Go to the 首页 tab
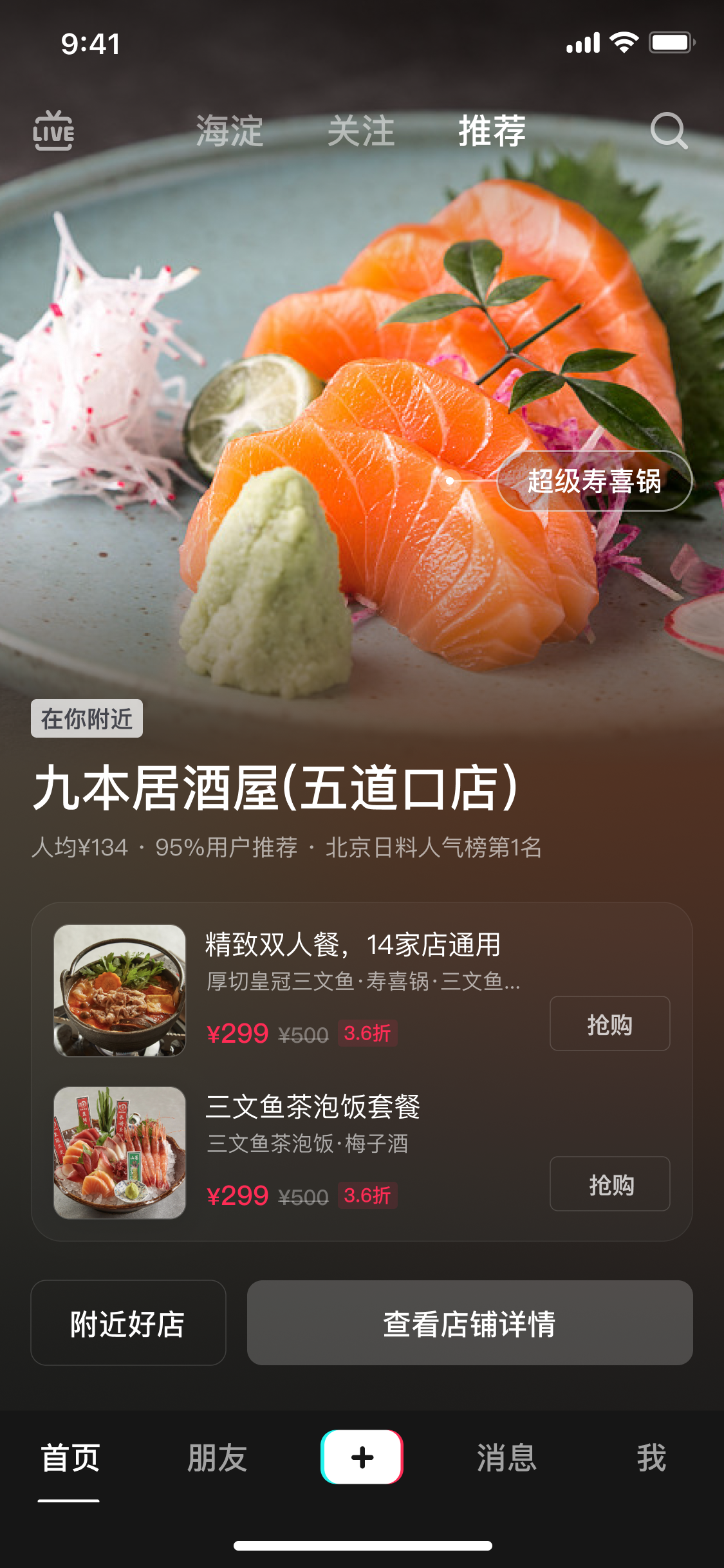 tap(70, 1458)
